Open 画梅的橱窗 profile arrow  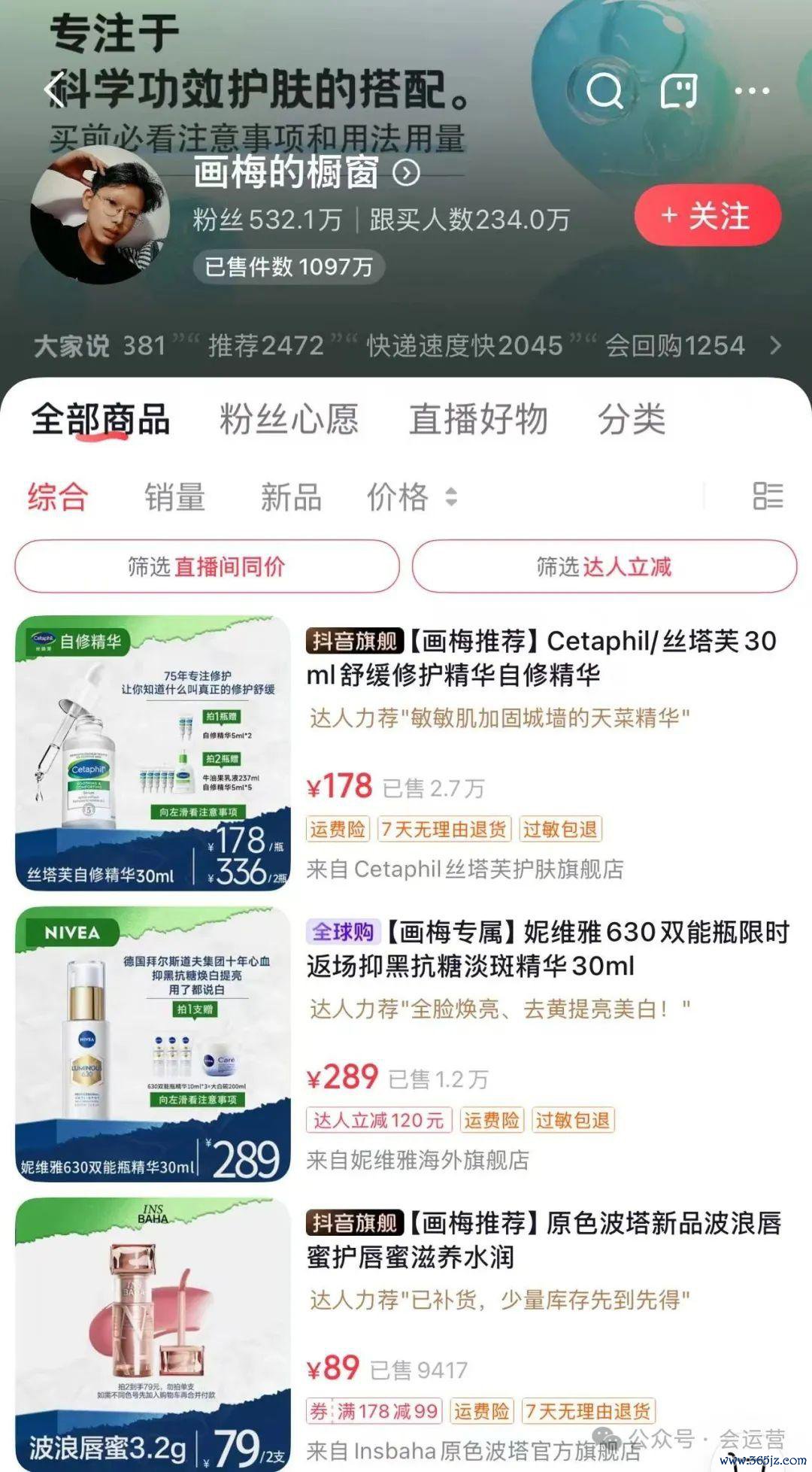click(x=407, y=174)
